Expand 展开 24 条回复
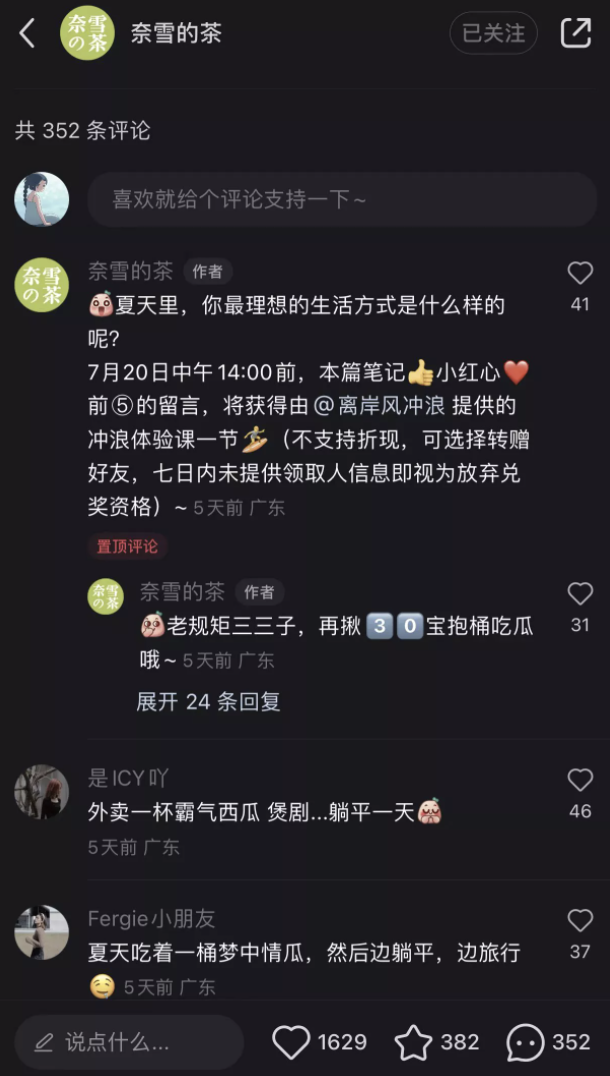The height and width of the screenshot is (1076, 610). pos(209,701)
